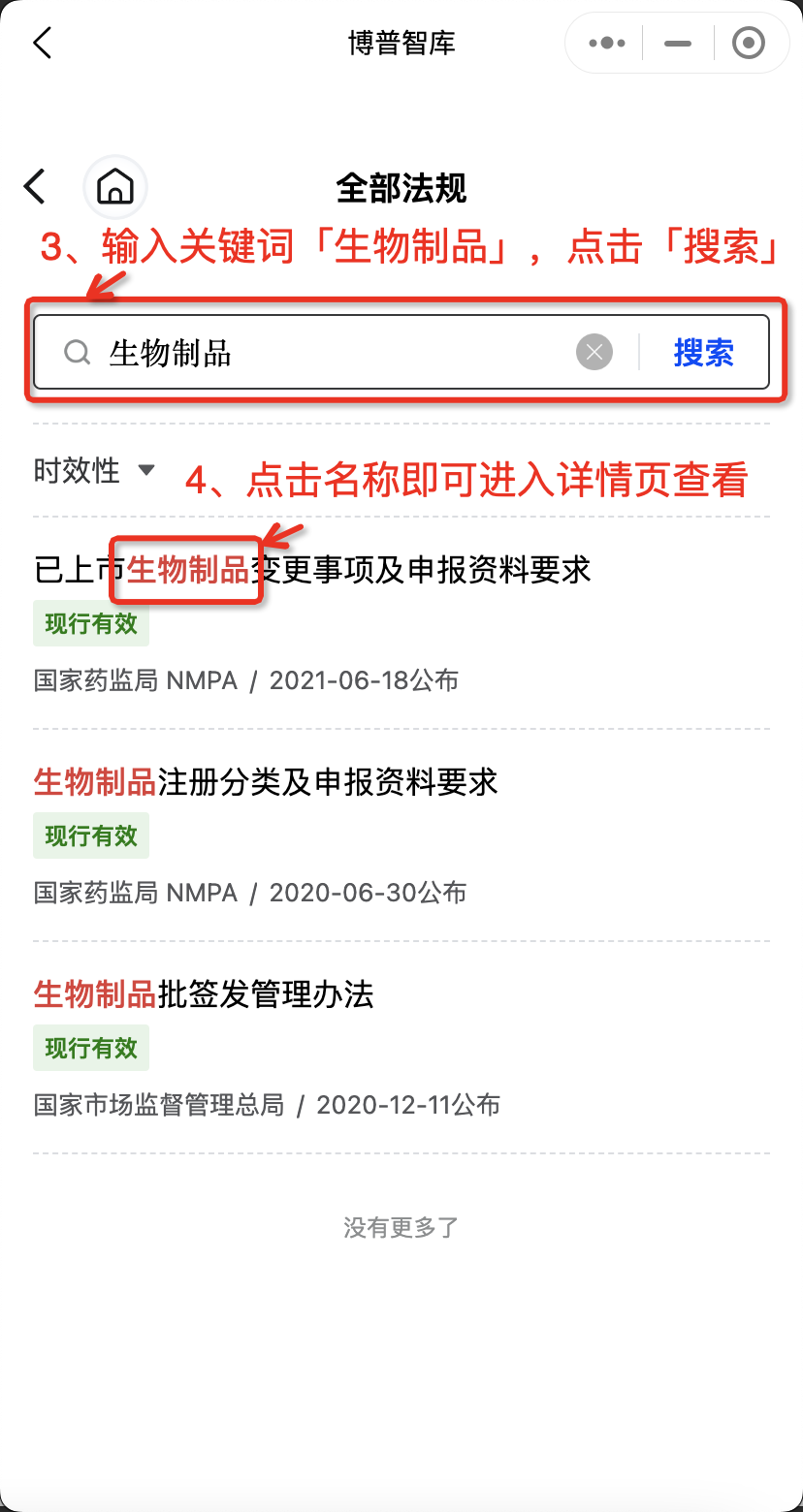The width and height of the screenshot is (803, 1512).
Task: Open 已上市生物制品变更事项及申报资料要求
Action: (312, 569)
